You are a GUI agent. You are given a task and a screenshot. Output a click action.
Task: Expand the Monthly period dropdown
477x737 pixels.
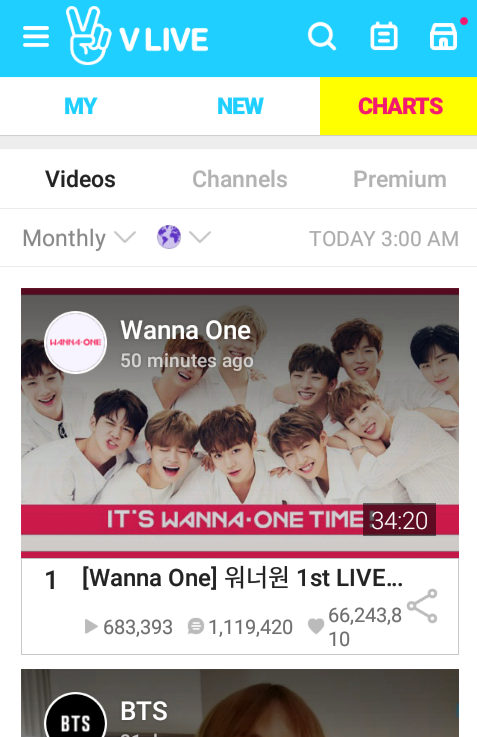tap(79, 238)
